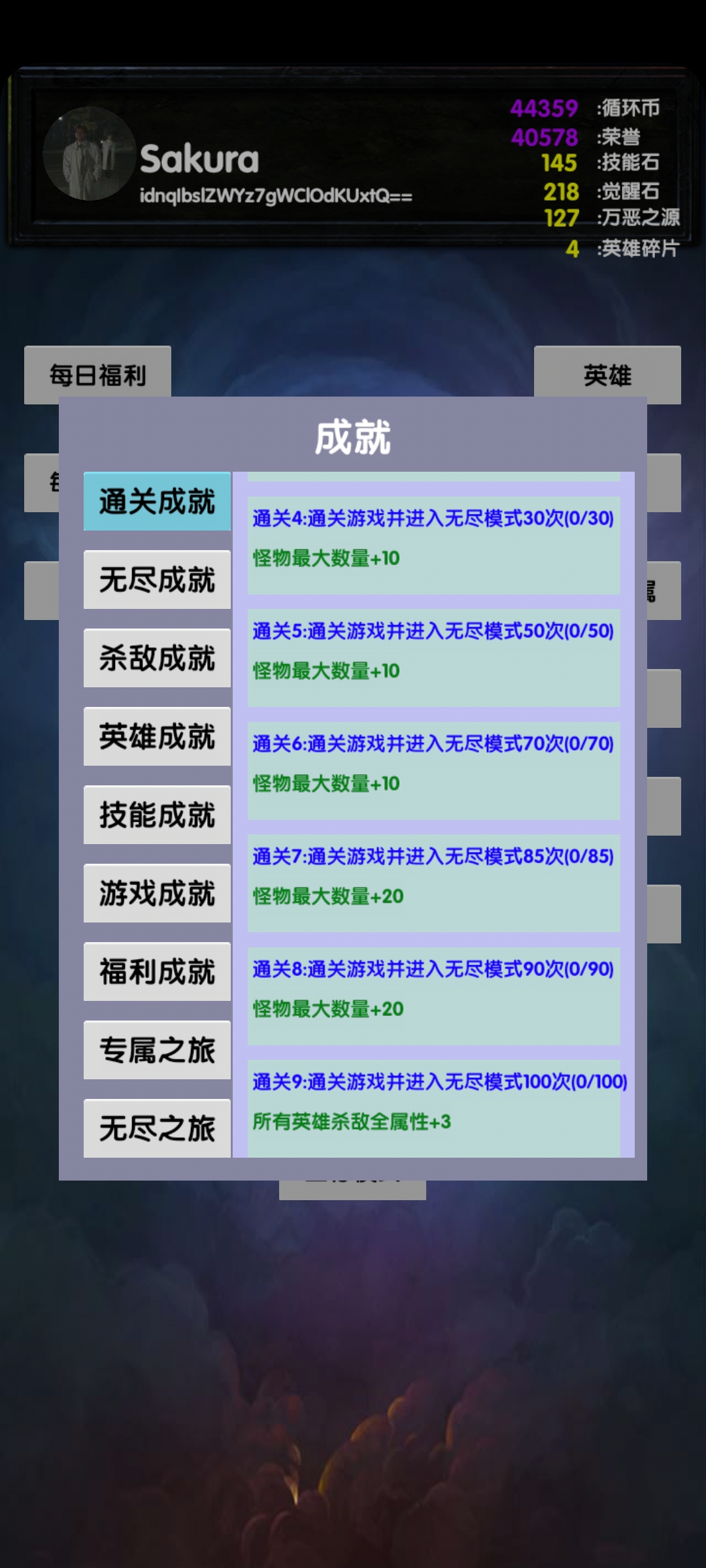Switch to 游戏成就 achievements

(157, 893)
